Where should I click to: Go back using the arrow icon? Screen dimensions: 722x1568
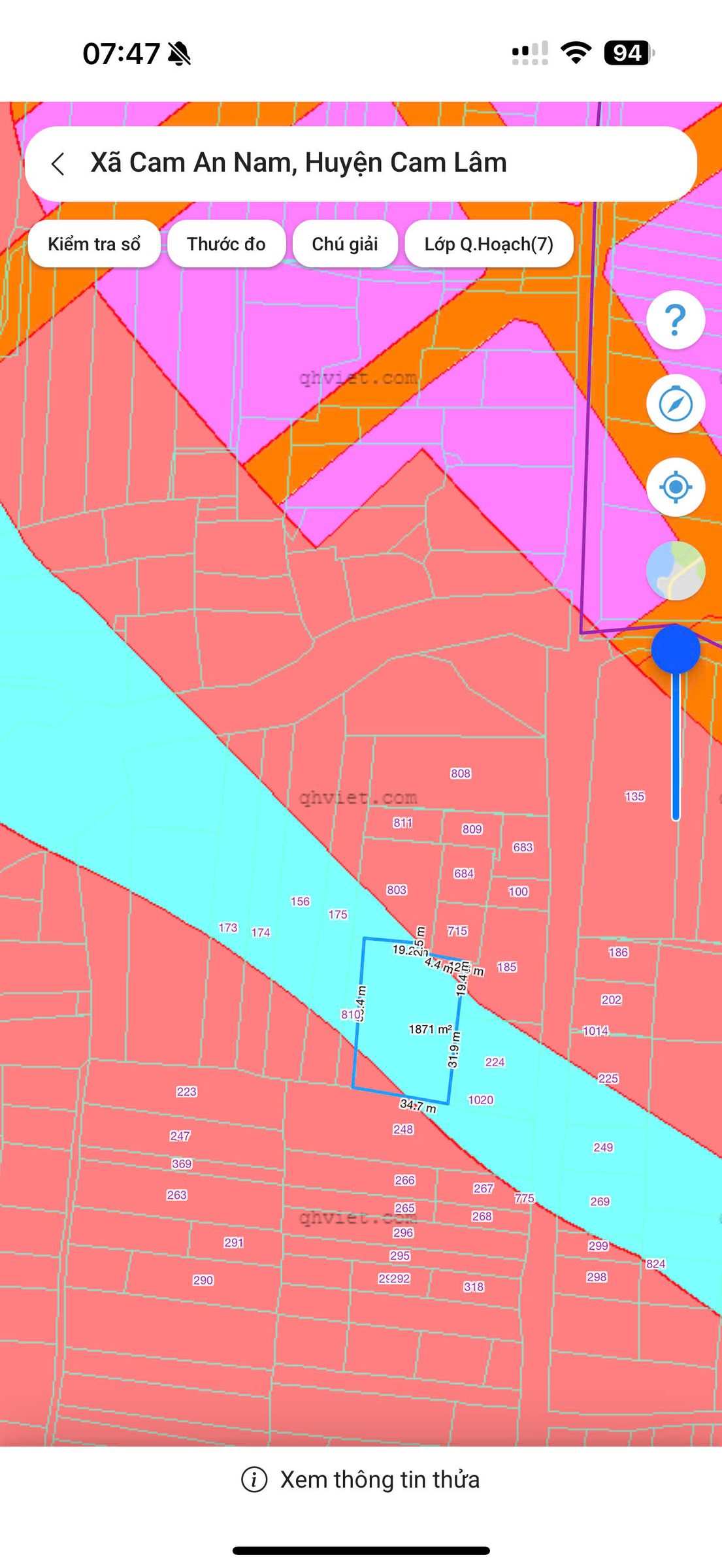[58, 164]
